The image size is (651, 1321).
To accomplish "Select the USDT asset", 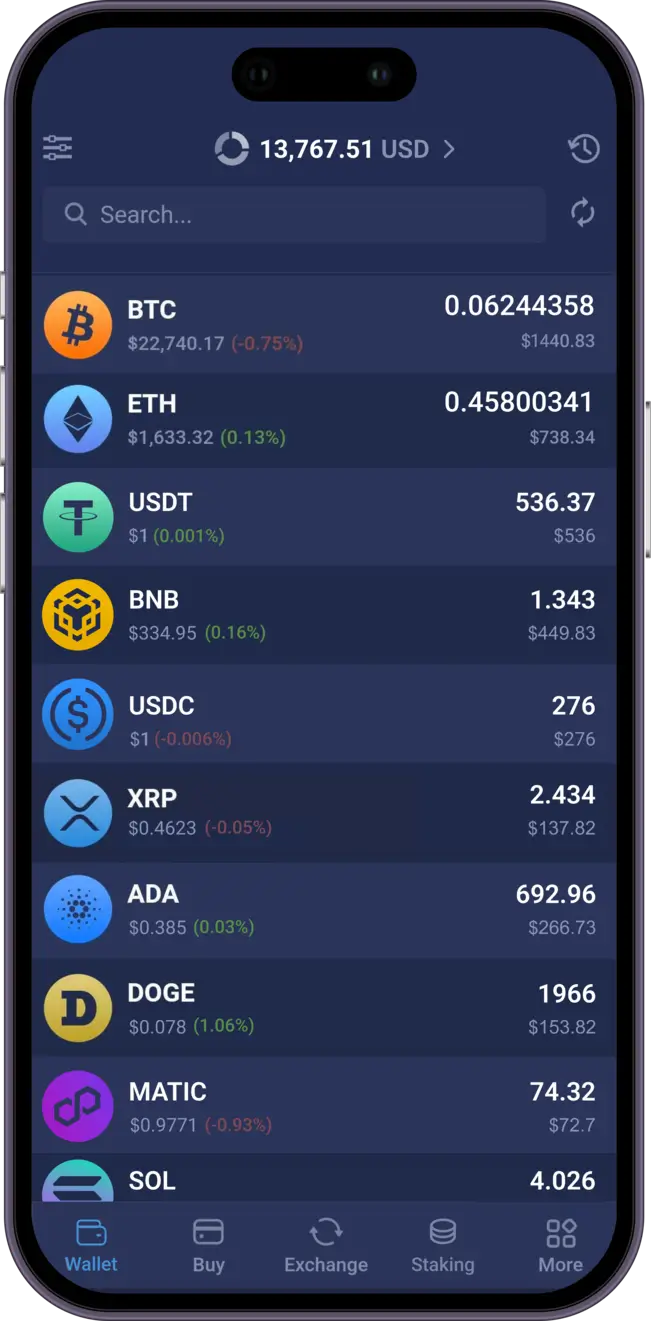I will pos(324,517).
